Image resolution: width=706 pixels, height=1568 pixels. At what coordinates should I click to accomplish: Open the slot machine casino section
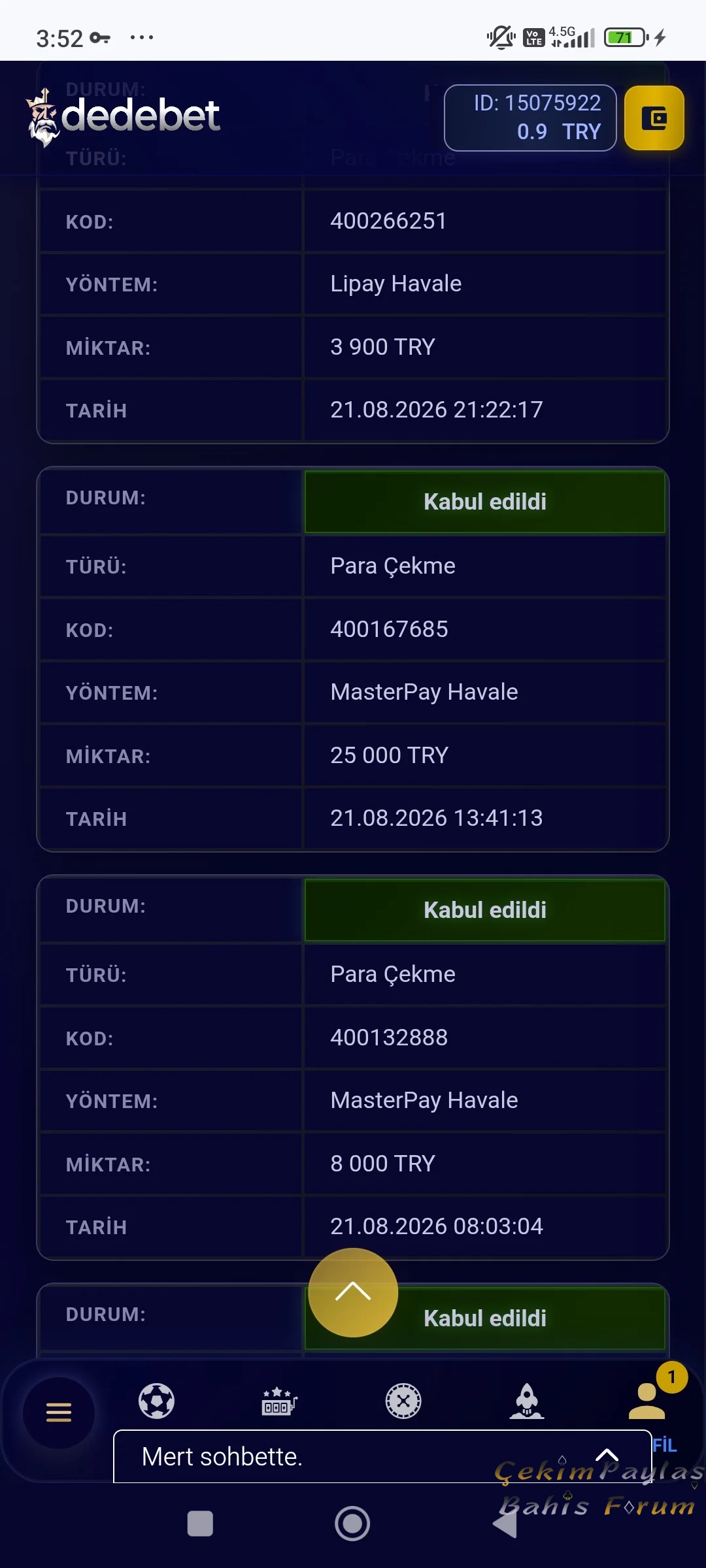(x=279, y=1401)
